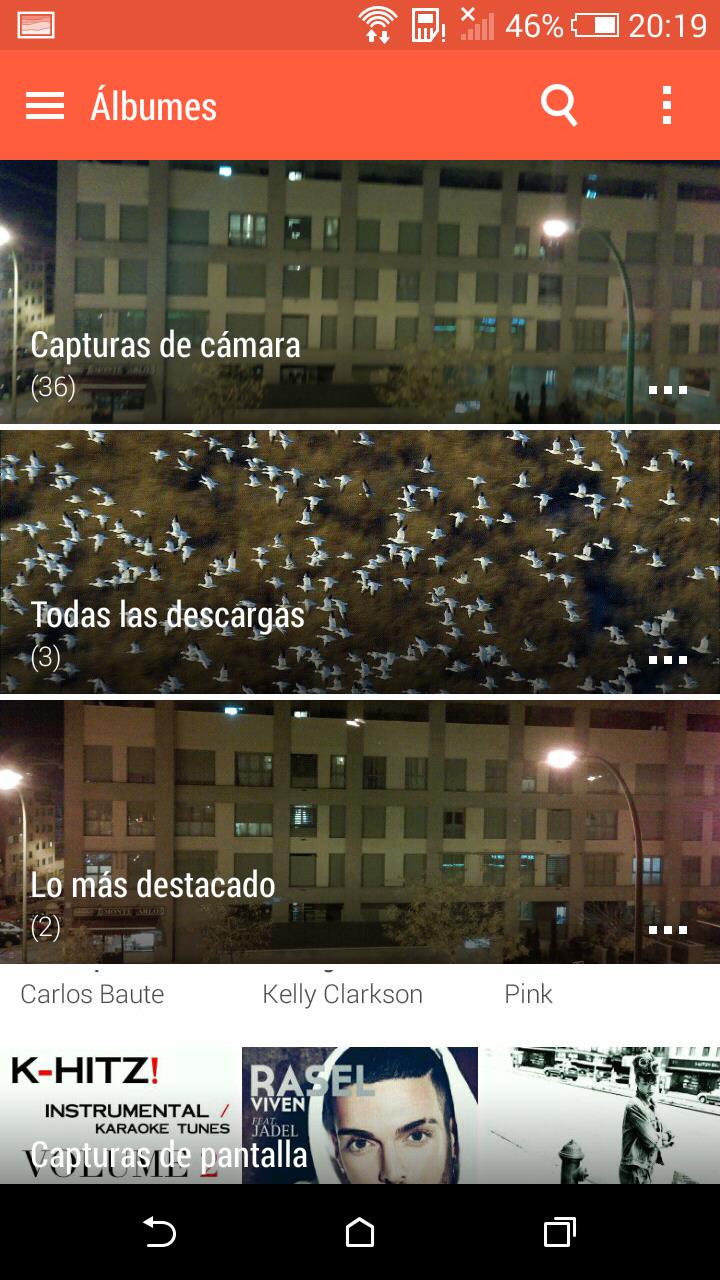720x1280 pixels.
Task: Show options for Todas las descargas
Action: (x=667, y=660)
